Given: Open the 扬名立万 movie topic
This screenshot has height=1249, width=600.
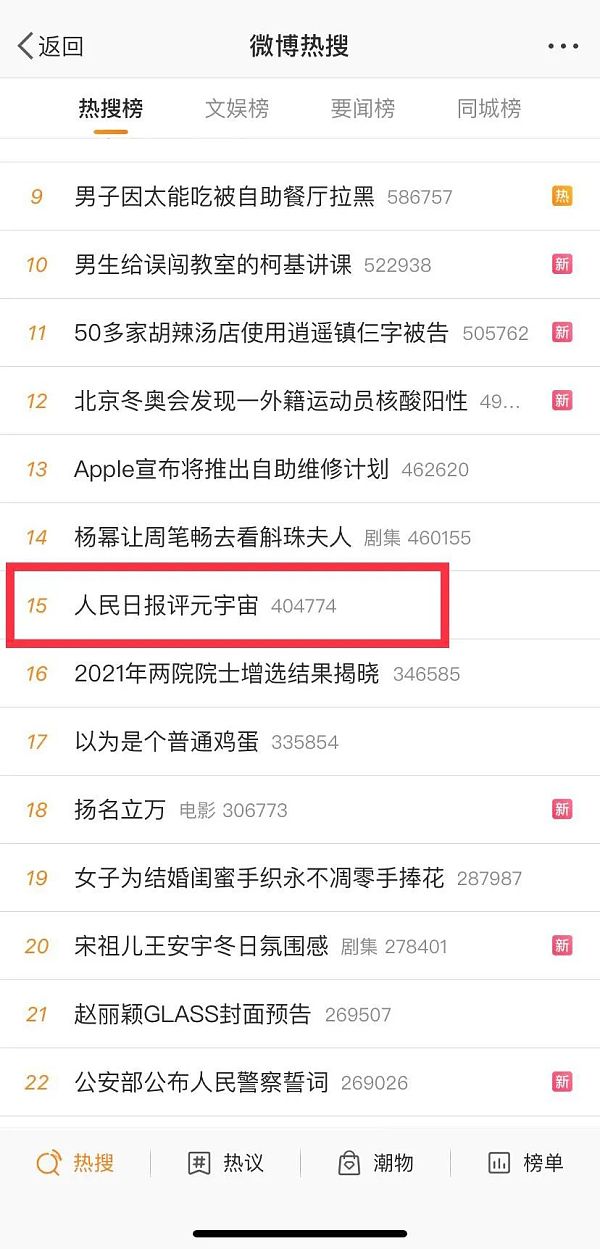Looking at the screenshot, I should coord(120,810).
